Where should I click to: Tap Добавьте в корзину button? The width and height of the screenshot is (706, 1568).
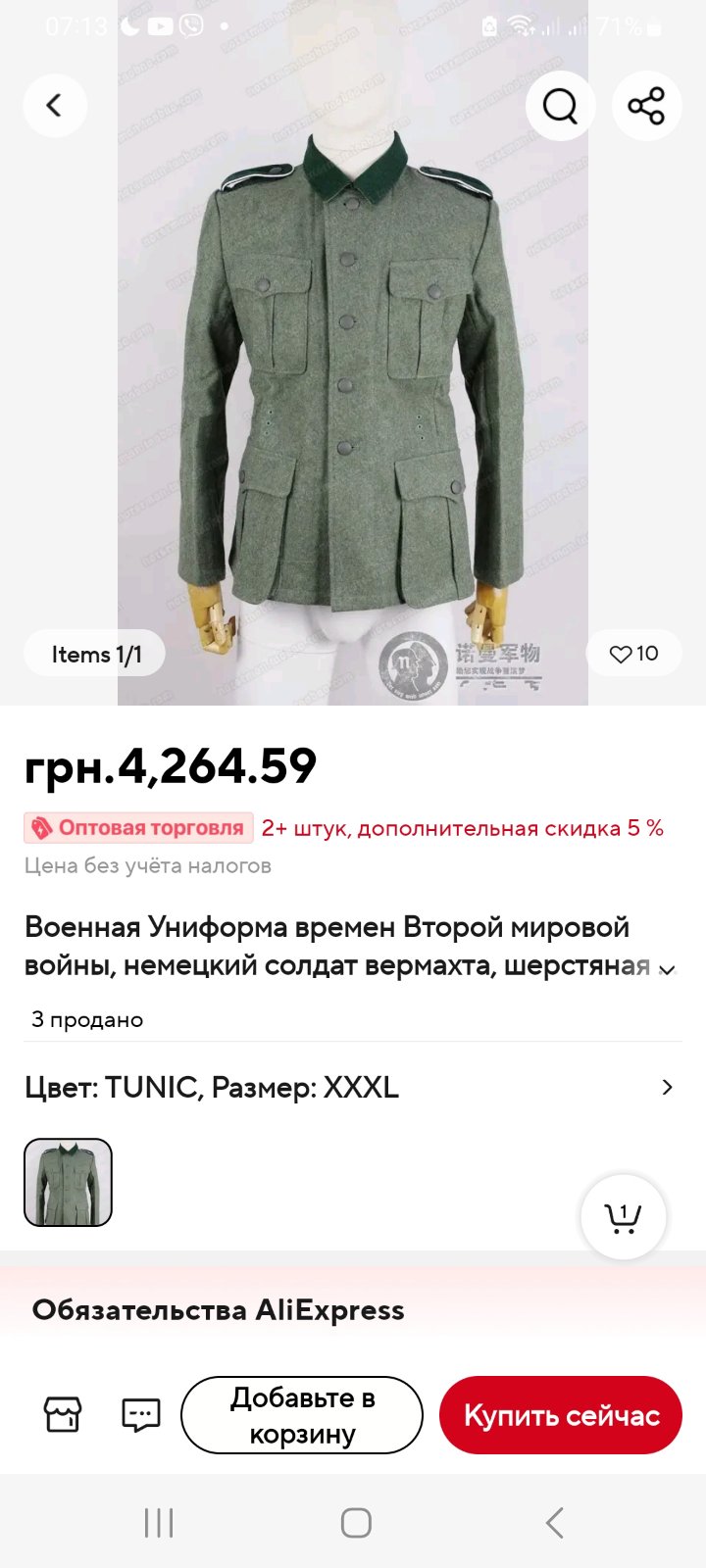tap(302, 1415)
